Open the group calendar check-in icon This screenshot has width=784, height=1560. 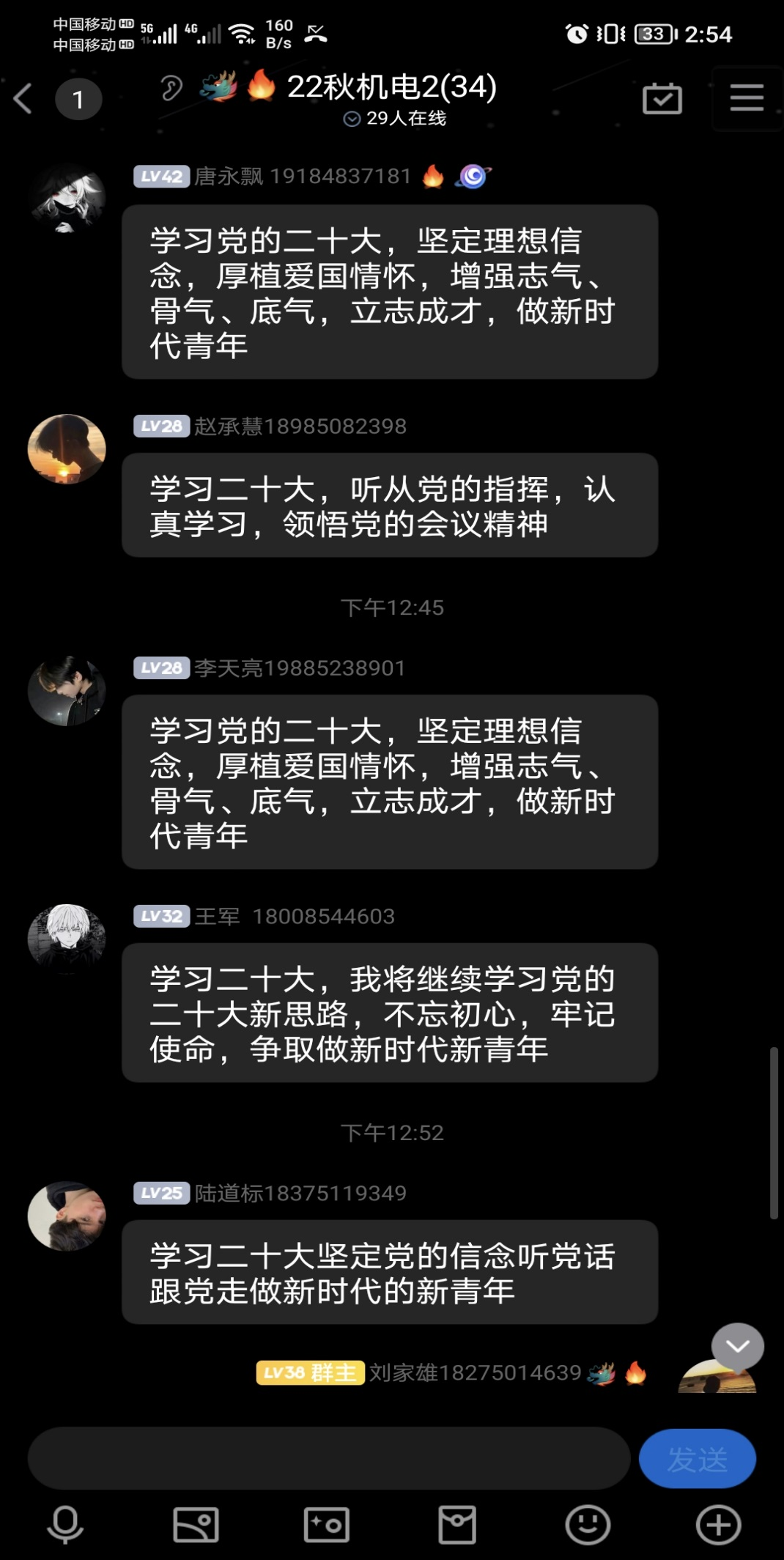pyautogui.click(x=662, y=99)
